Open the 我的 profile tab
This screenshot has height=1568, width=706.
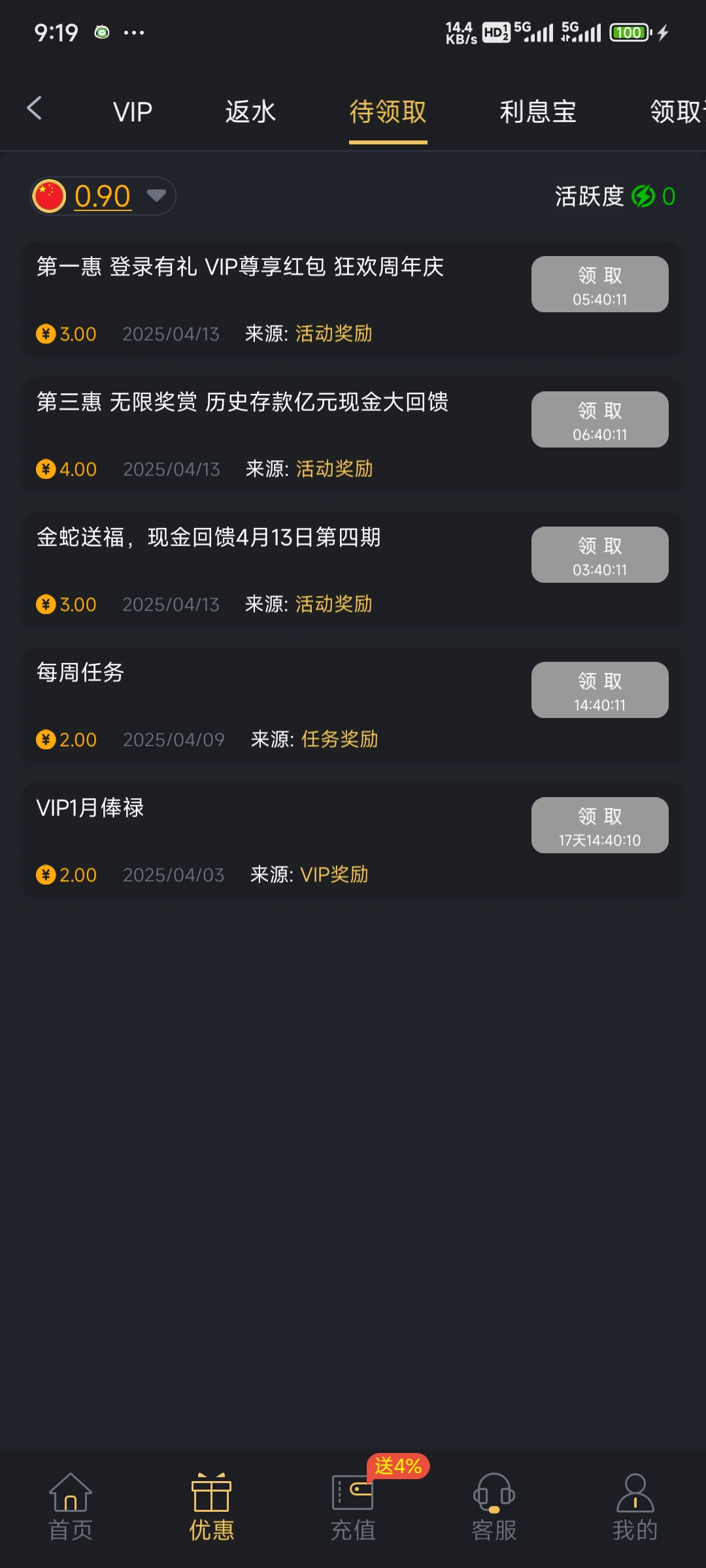[x=635, y=1506]
